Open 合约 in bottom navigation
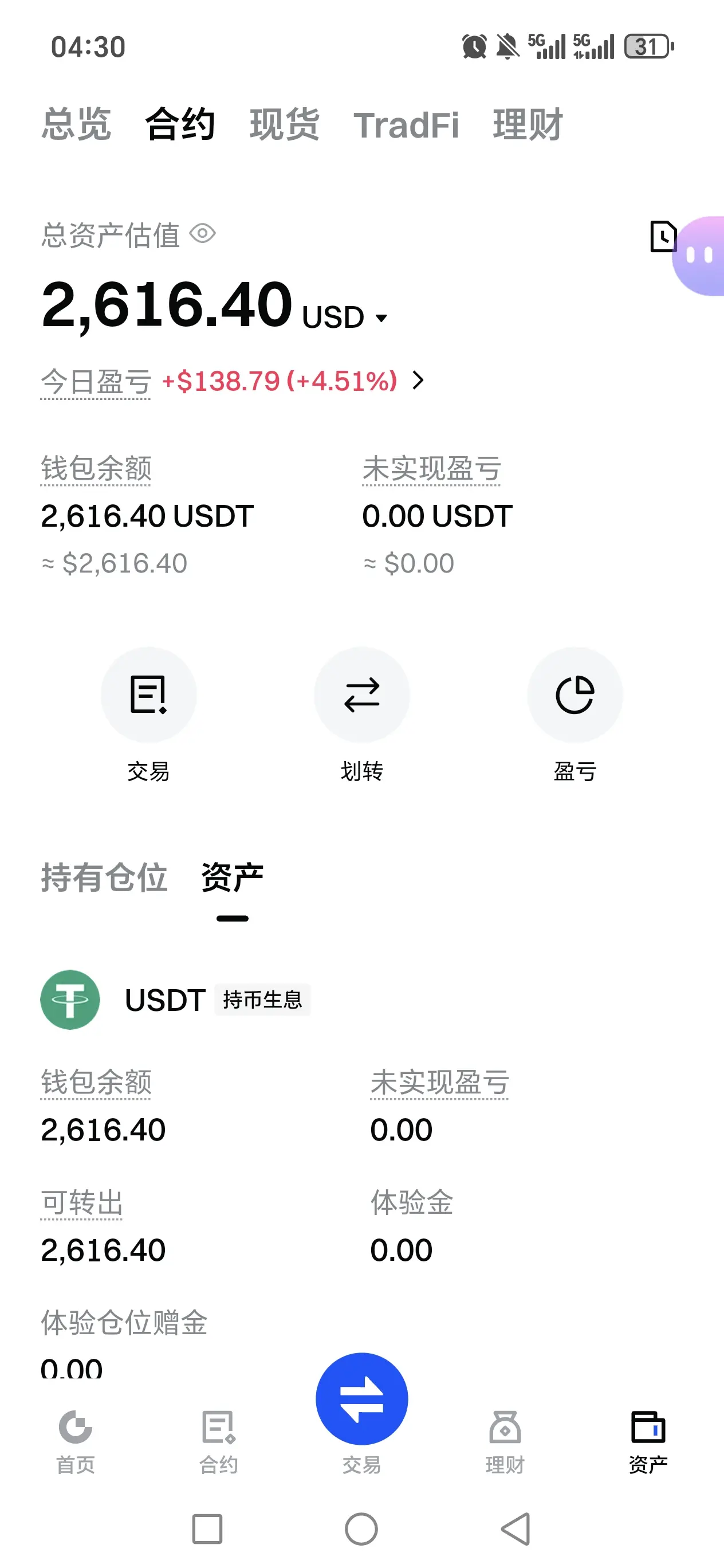 coord(218,1441)
